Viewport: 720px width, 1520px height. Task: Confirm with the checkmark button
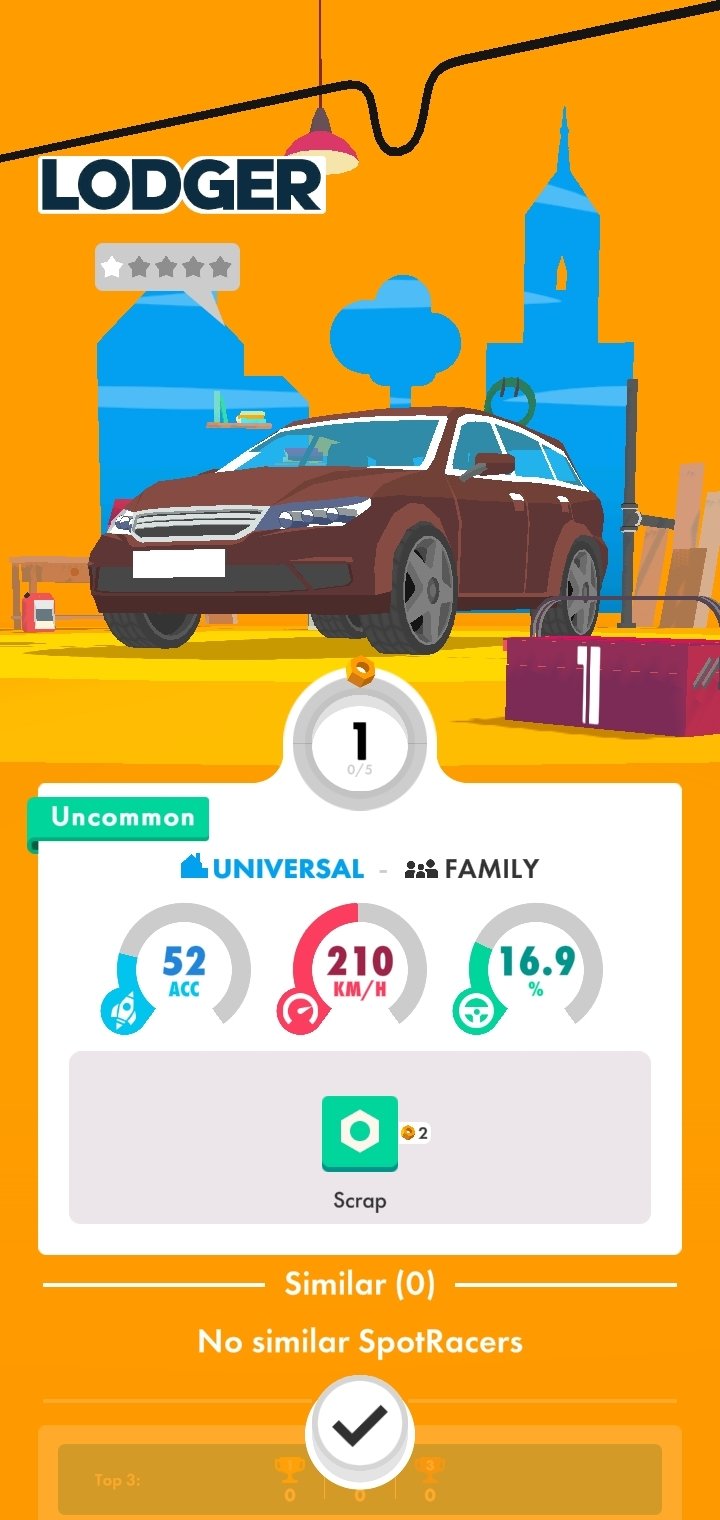[360, 1428]
